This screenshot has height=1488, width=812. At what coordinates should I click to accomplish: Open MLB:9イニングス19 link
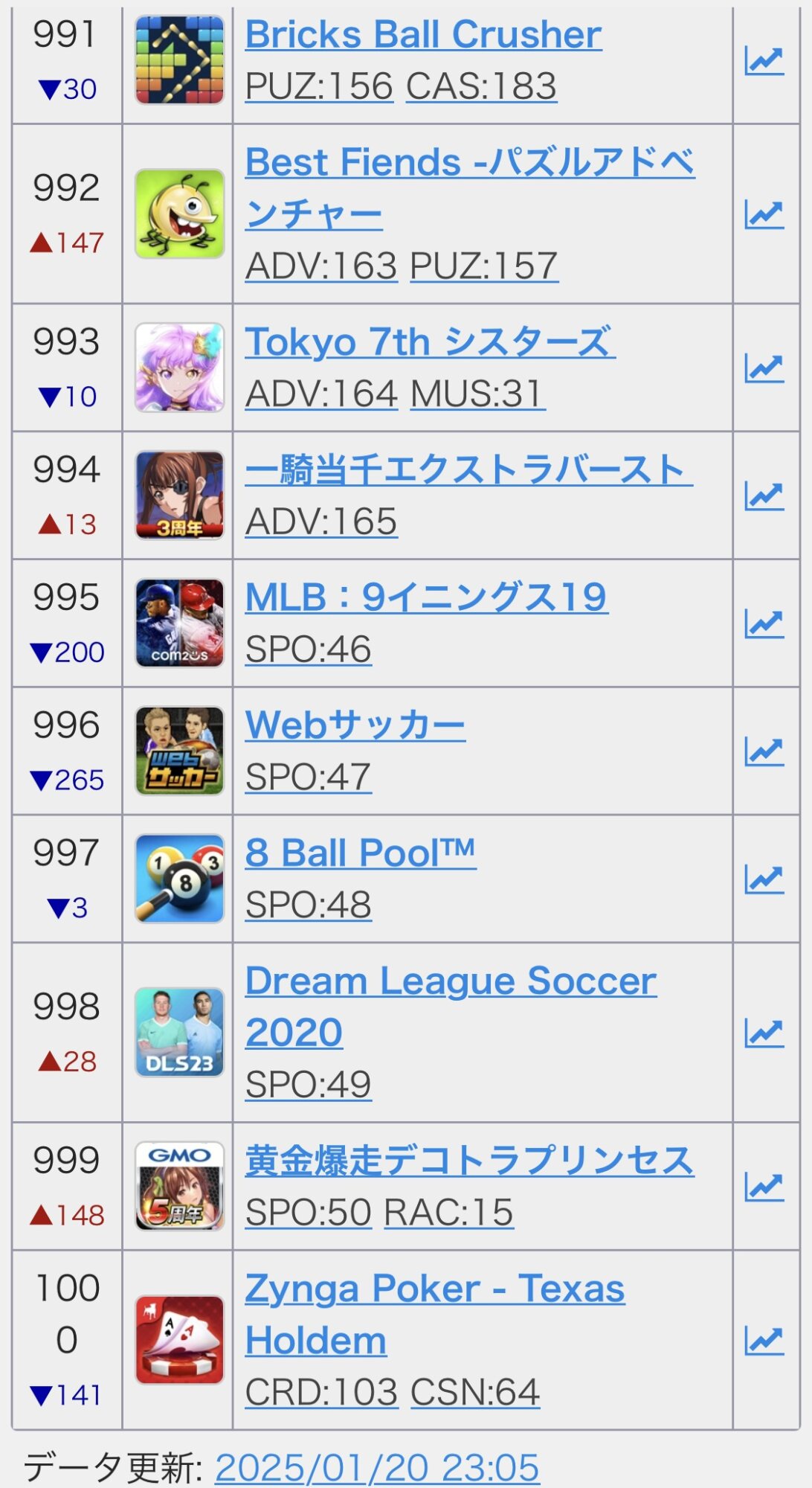point(427,597)
